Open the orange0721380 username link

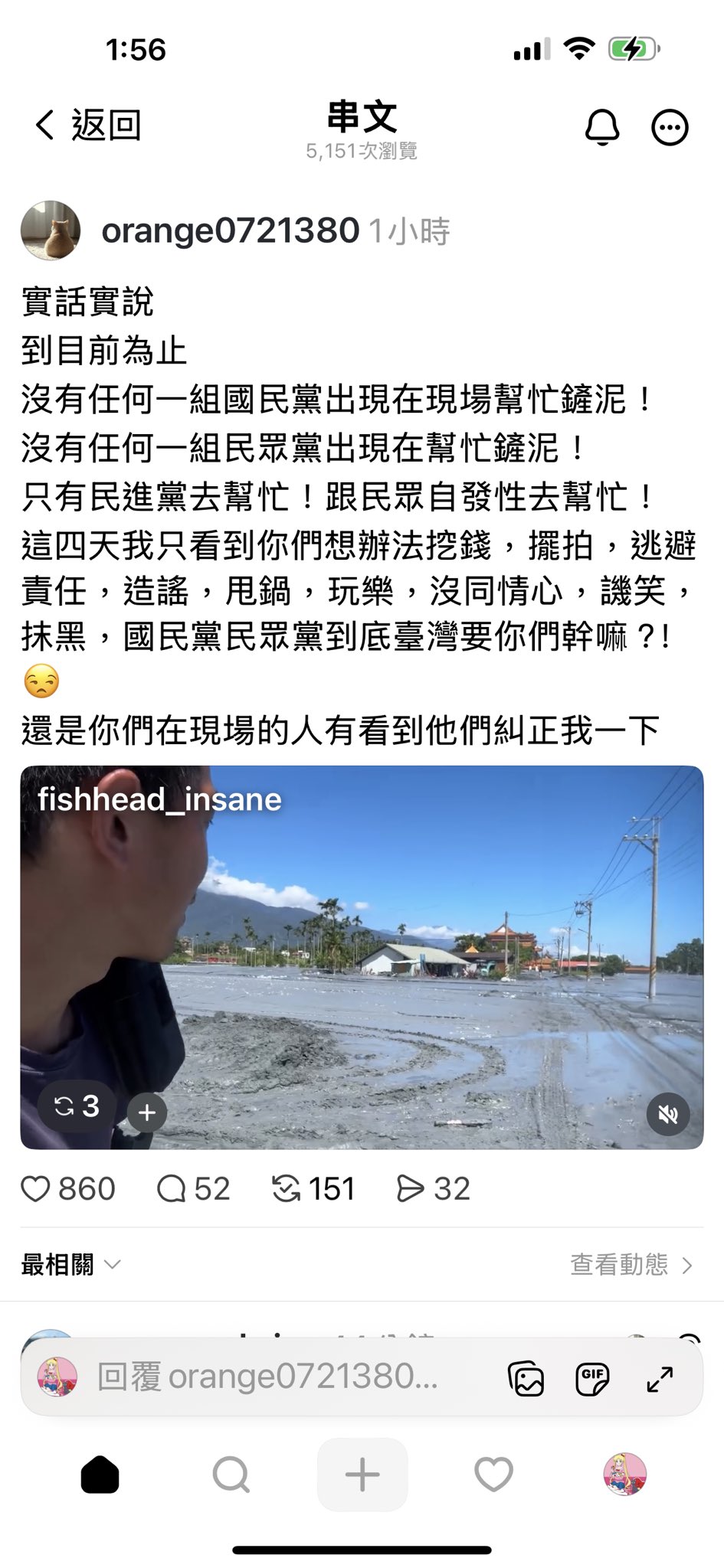[230, 230]
